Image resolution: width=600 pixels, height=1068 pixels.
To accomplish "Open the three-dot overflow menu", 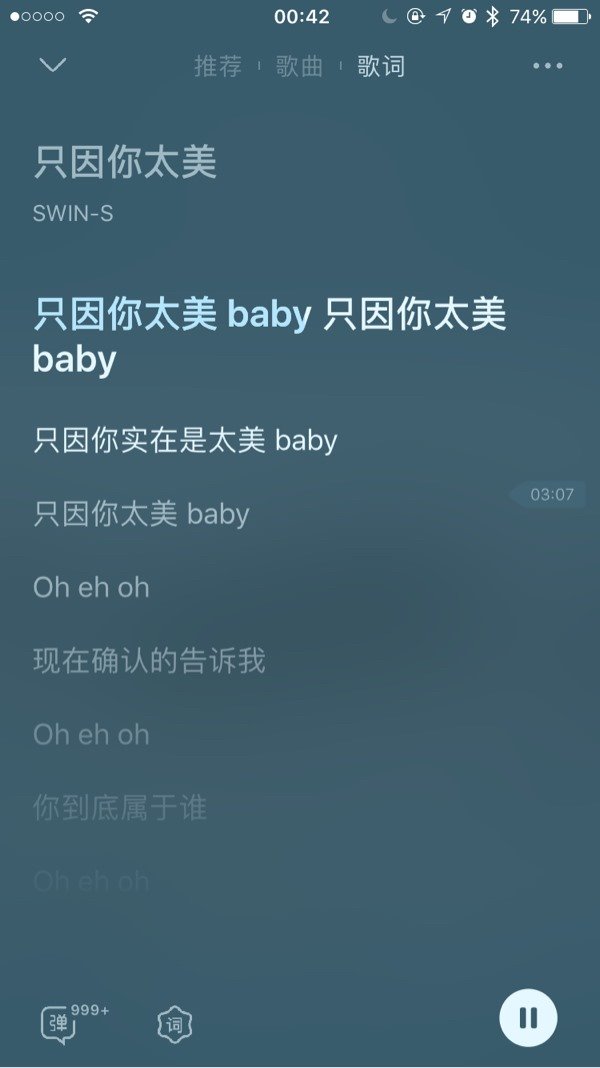I will click(x=547, y=66).
